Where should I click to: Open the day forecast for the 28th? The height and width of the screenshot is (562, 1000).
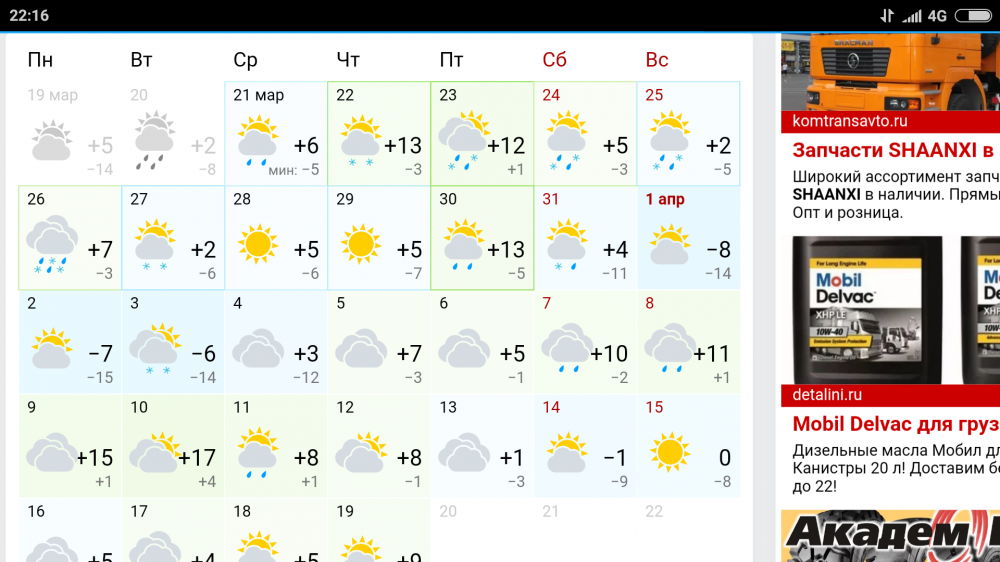(x=276, y=238)
